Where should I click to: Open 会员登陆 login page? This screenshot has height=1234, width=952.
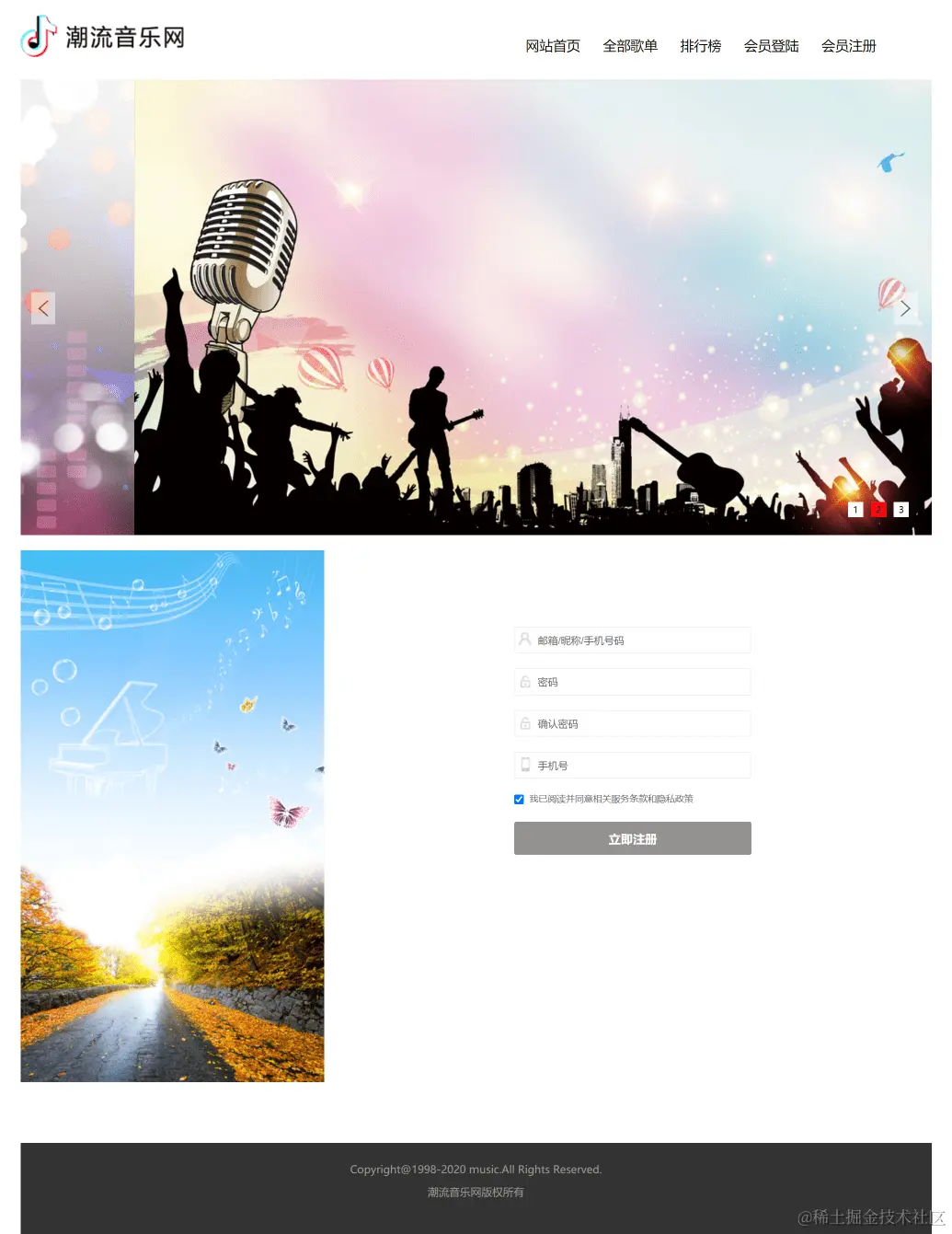771,46
